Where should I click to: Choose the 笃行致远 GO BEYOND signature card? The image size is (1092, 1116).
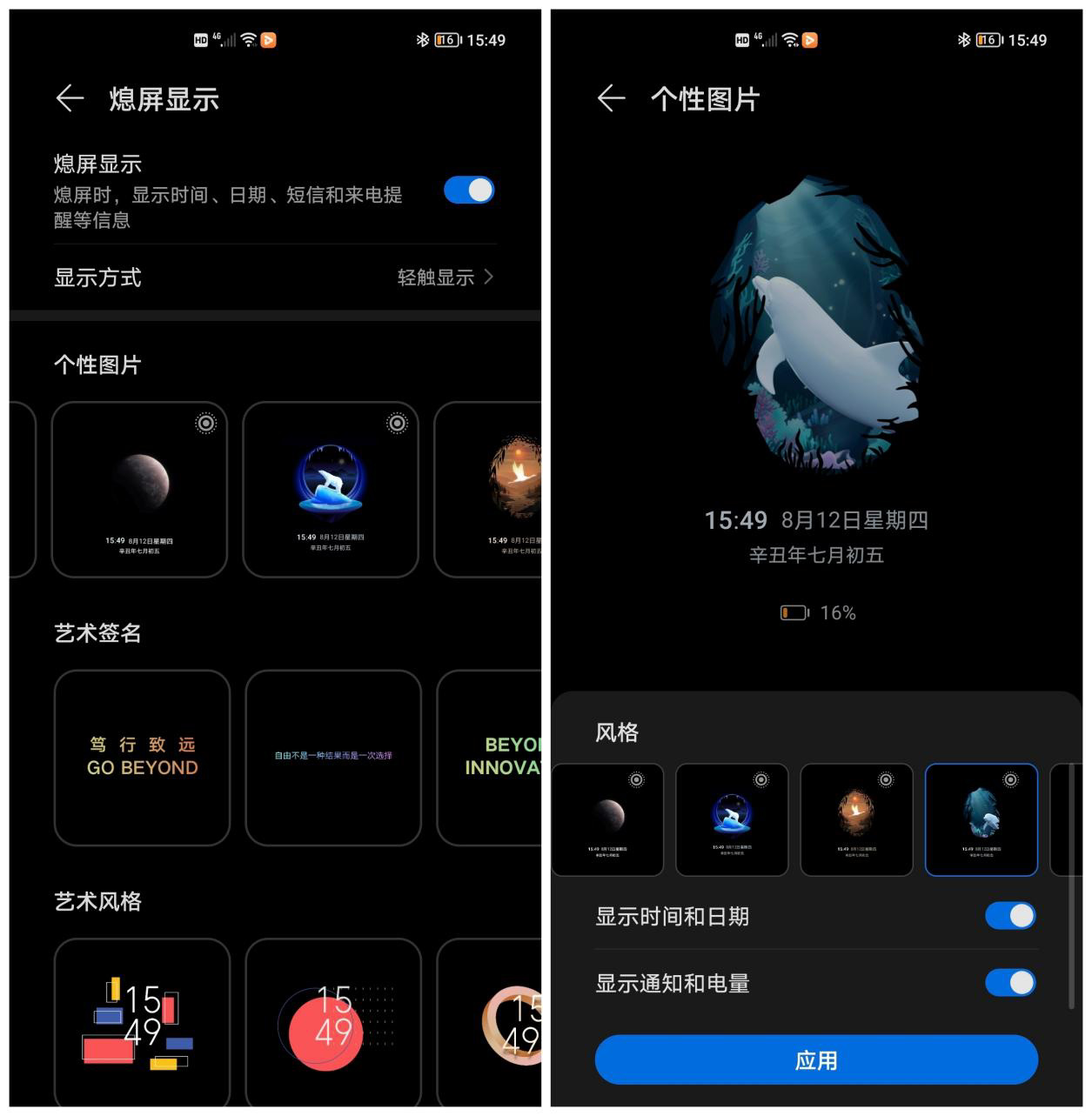tap(142, 757)
